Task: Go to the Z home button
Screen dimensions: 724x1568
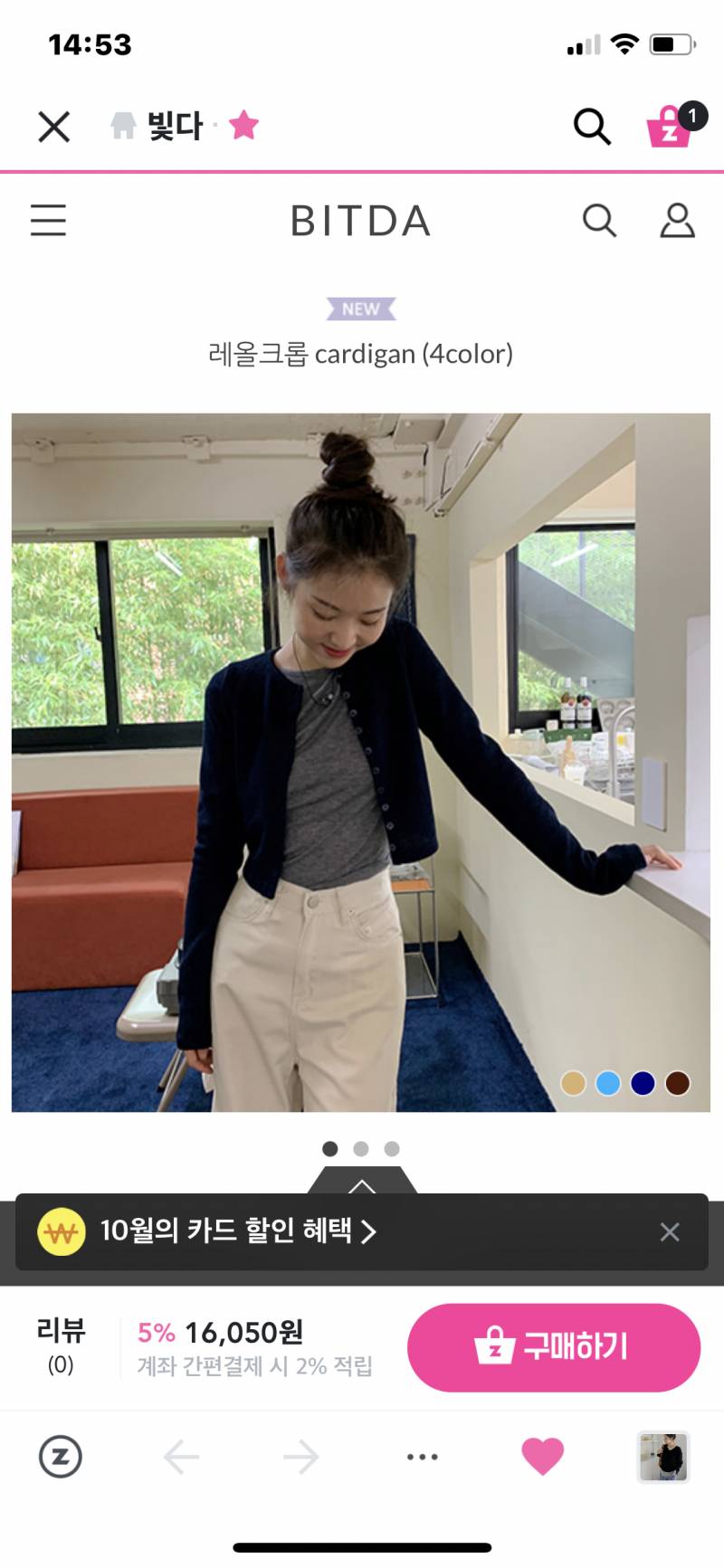Action: (61, 1457)
